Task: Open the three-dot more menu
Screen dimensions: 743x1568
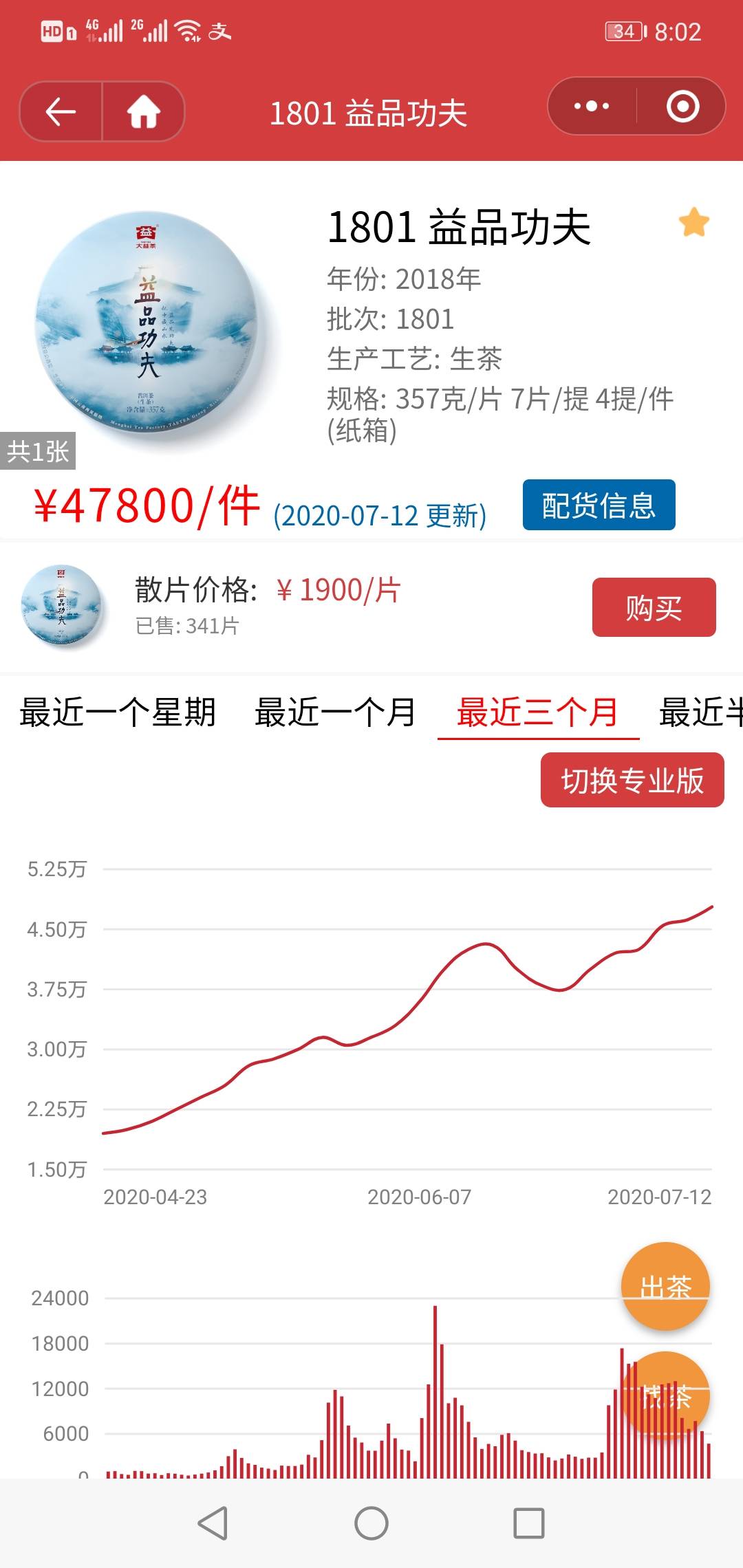Action: click(592, 106)
